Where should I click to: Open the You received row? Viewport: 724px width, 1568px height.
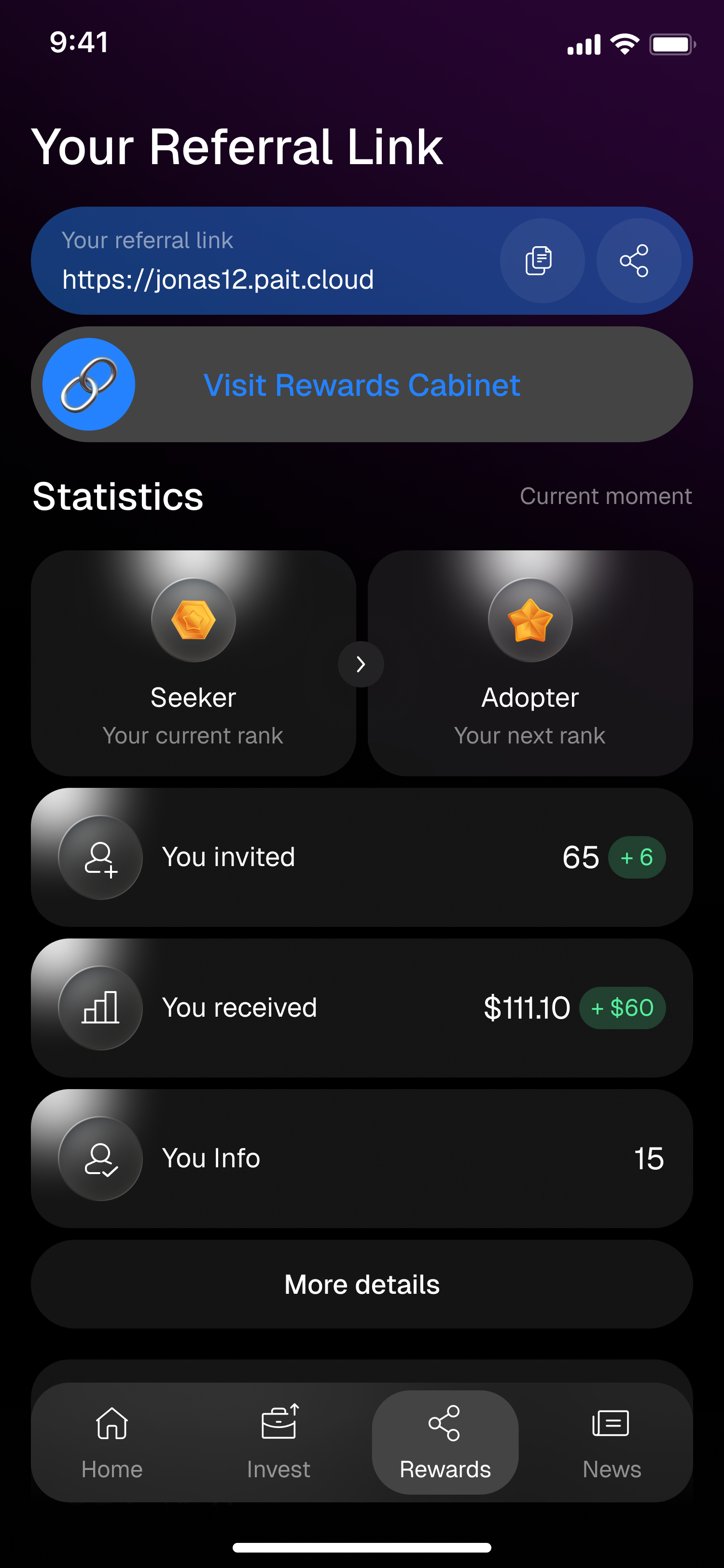(362, 1008)
